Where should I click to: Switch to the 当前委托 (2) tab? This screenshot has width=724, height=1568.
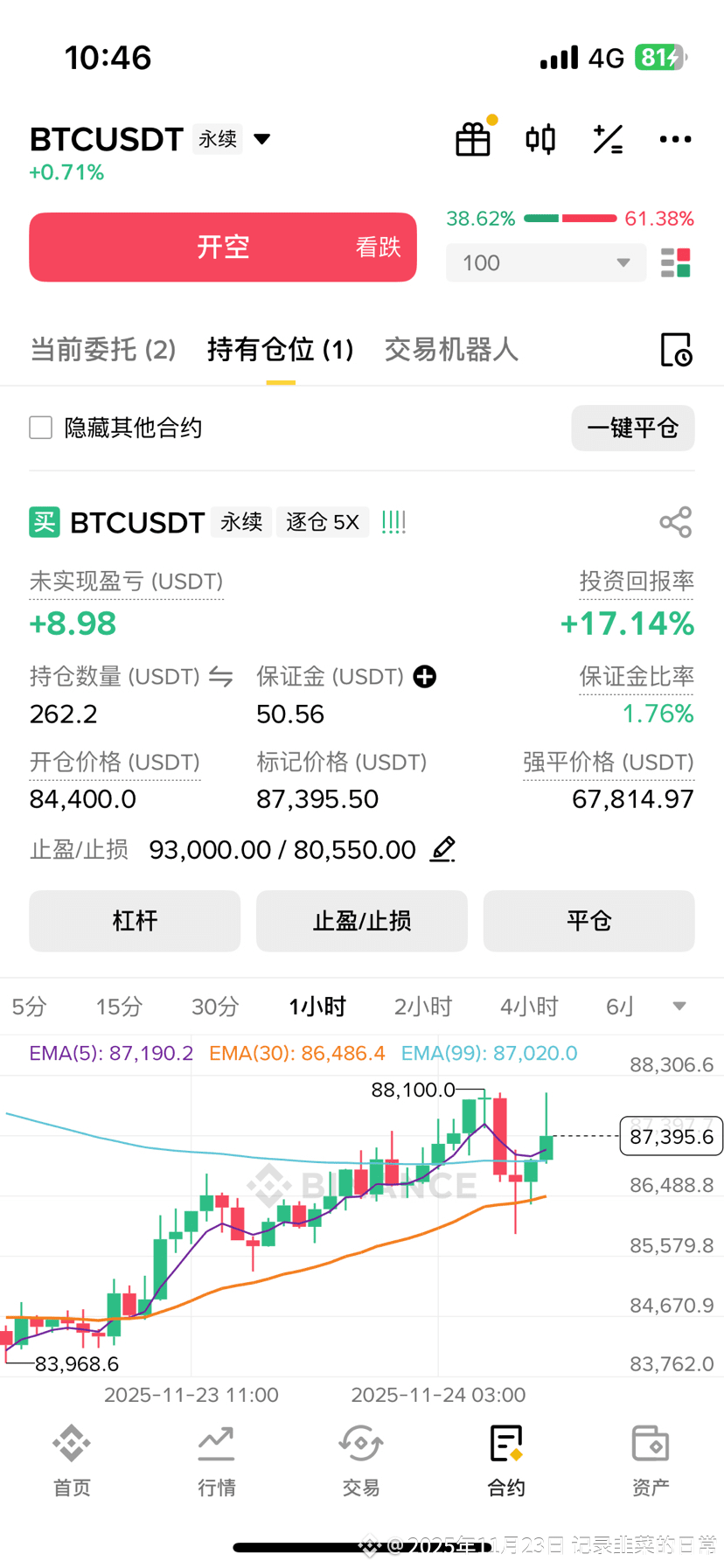[x=103, y=350]
